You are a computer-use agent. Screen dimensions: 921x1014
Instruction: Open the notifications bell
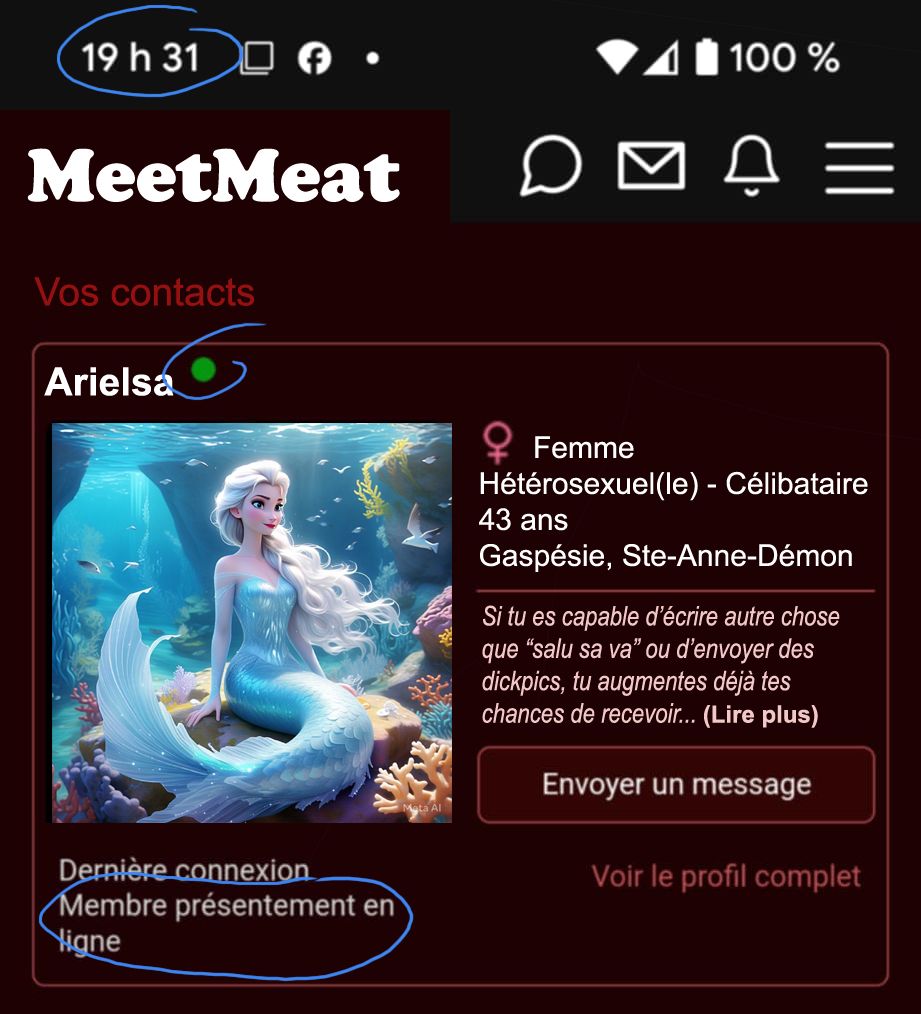tap(751, 166)
